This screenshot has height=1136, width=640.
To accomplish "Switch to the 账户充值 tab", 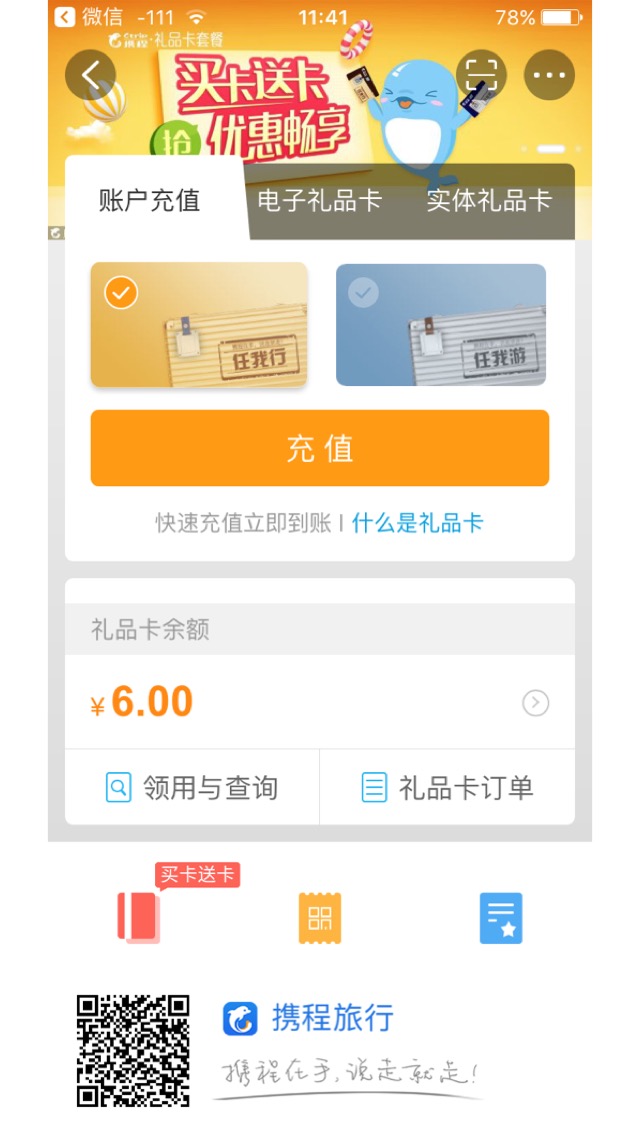I will [149, 201].
